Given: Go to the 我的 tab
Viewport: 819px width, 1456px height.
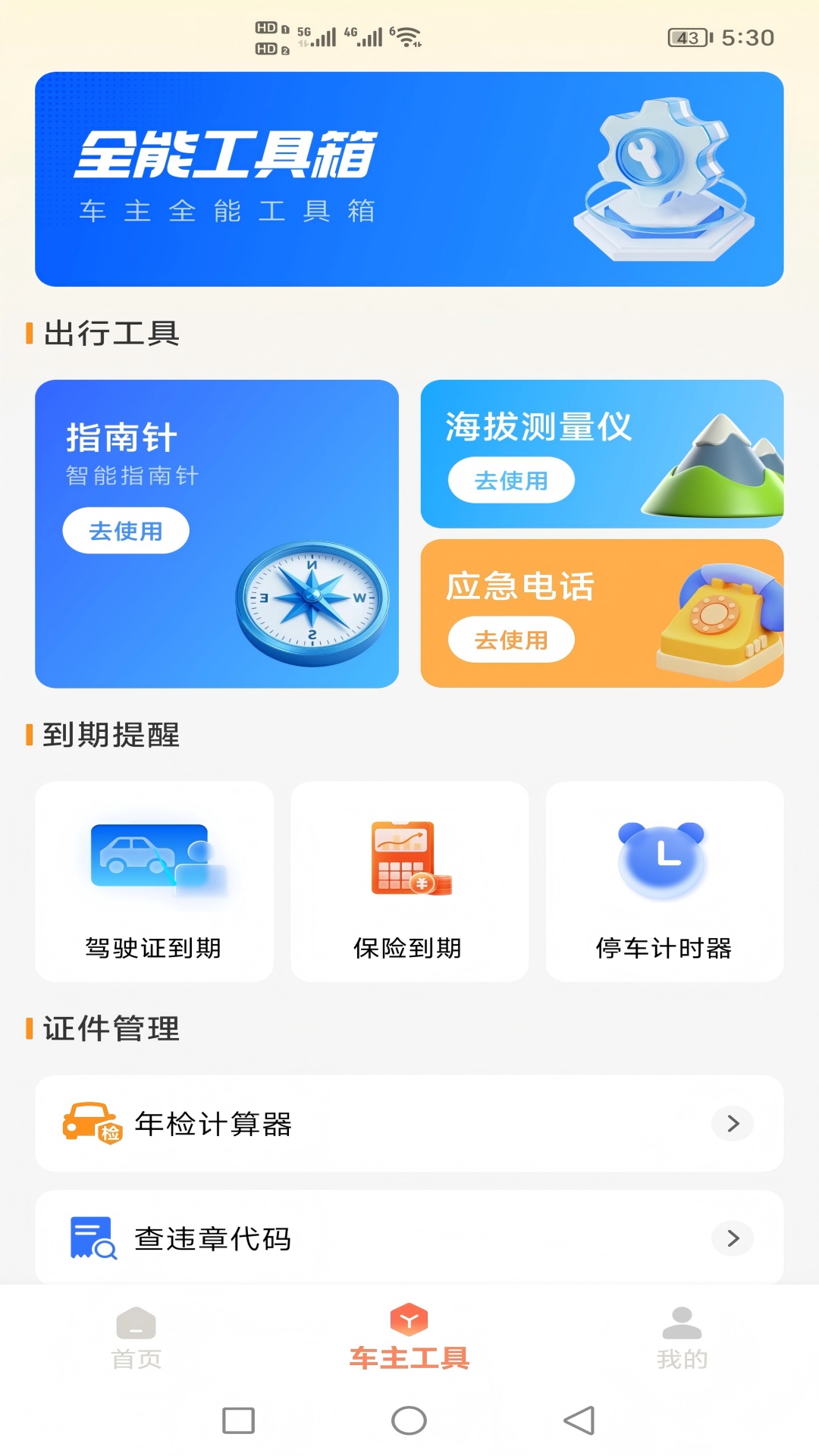Looking at the screenshot, I should tap(682, 1339).
